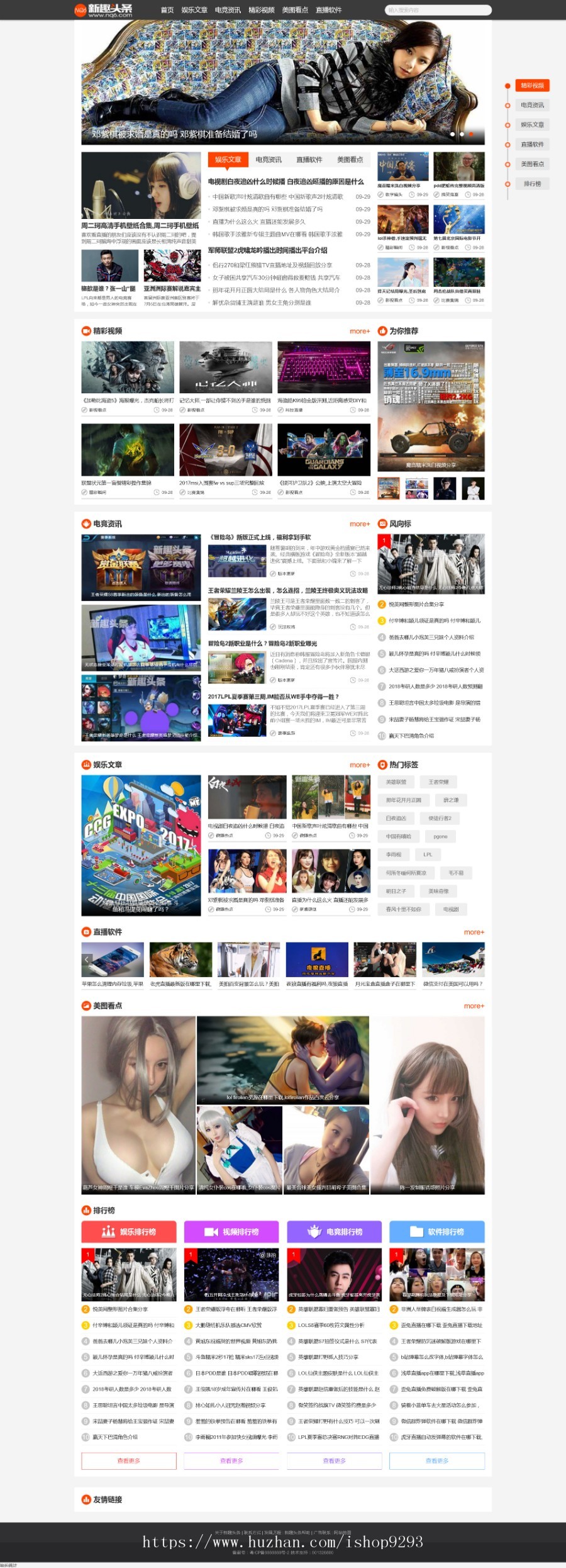Image resolution: width=566 pixels, height=1568 pixels.
Task: Select 电竞资讯 in the side anchor menu
Action: point(532,105)
